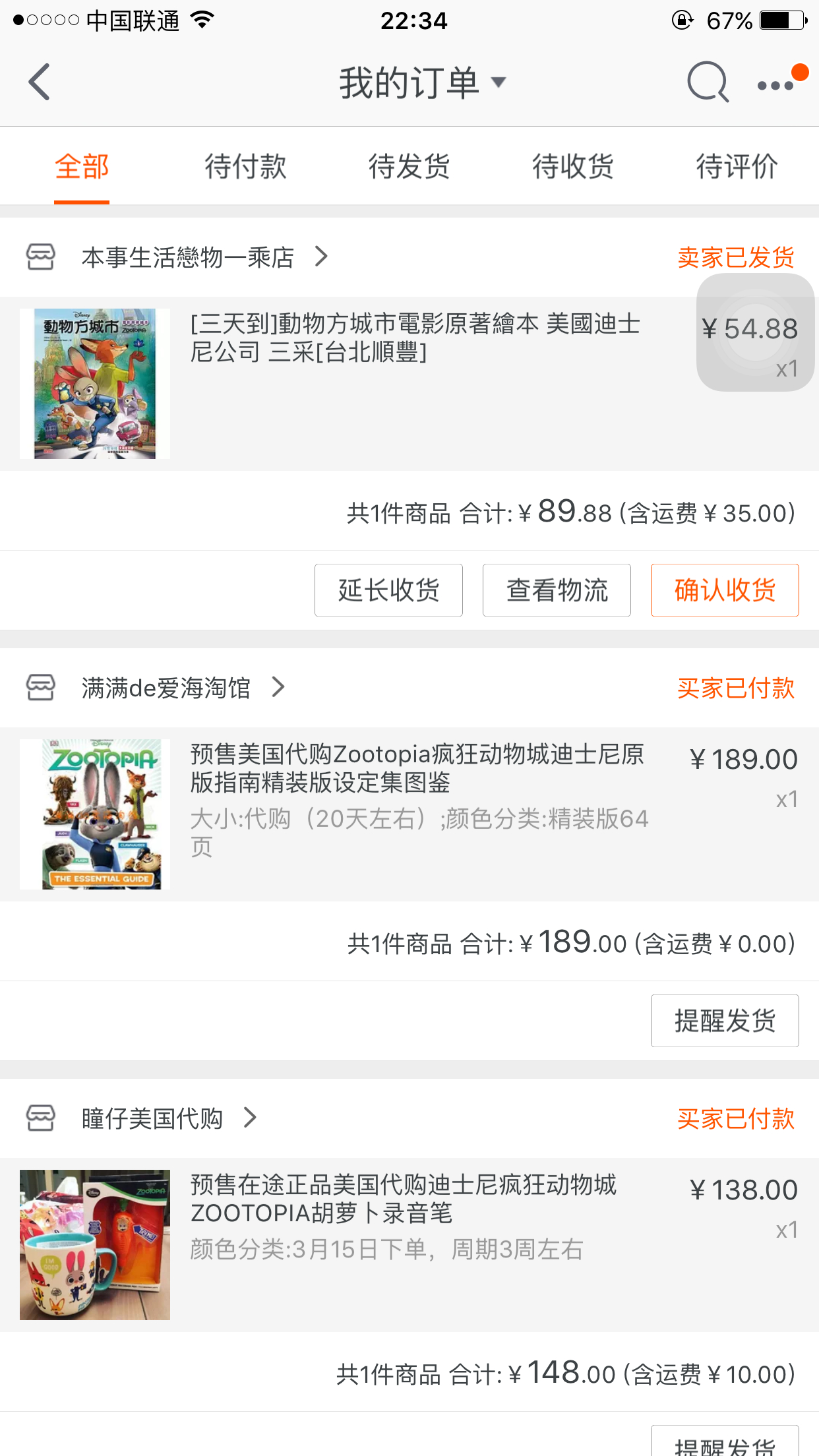Tap 提醒发货 for the ¥189.00 order
Viewport: 819px width, 1456px height.
tap(725, 1021)
